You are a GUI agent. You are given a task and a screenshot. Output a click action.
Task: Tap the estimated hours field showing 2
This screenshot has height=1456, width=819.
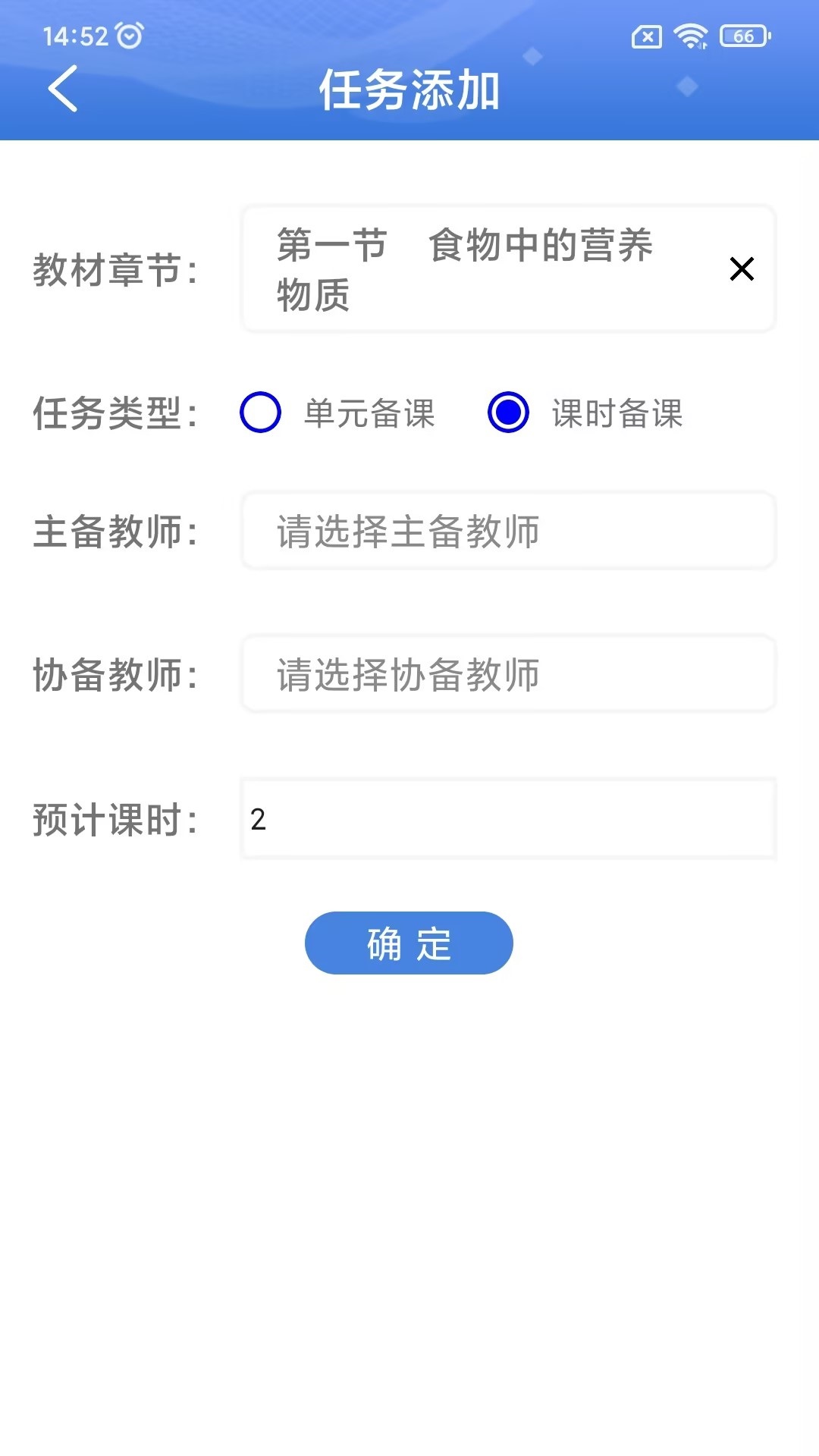(507, 820)
